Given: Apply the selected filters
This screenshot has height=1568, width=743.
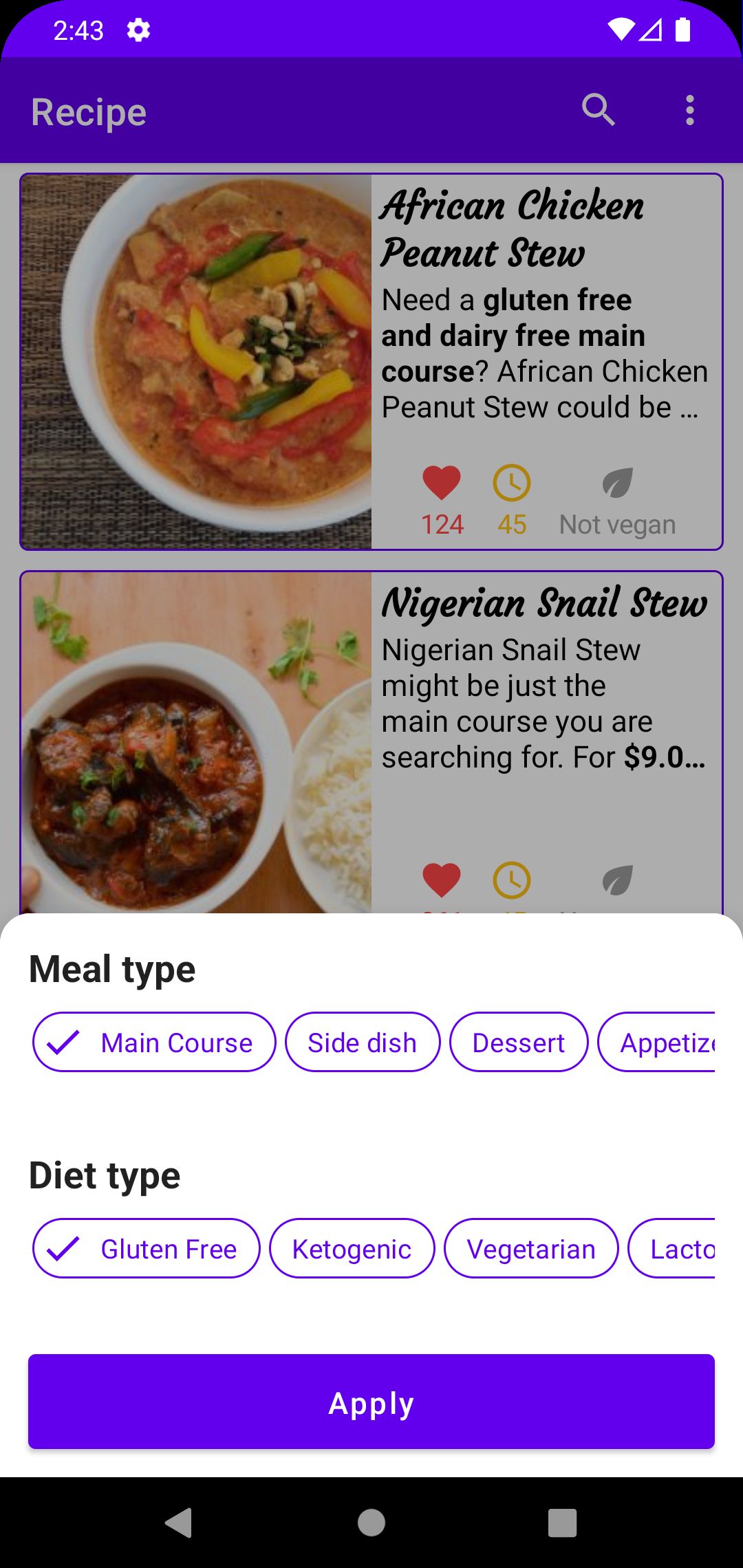Looking at the screenshot, I should click(371, 1402).
